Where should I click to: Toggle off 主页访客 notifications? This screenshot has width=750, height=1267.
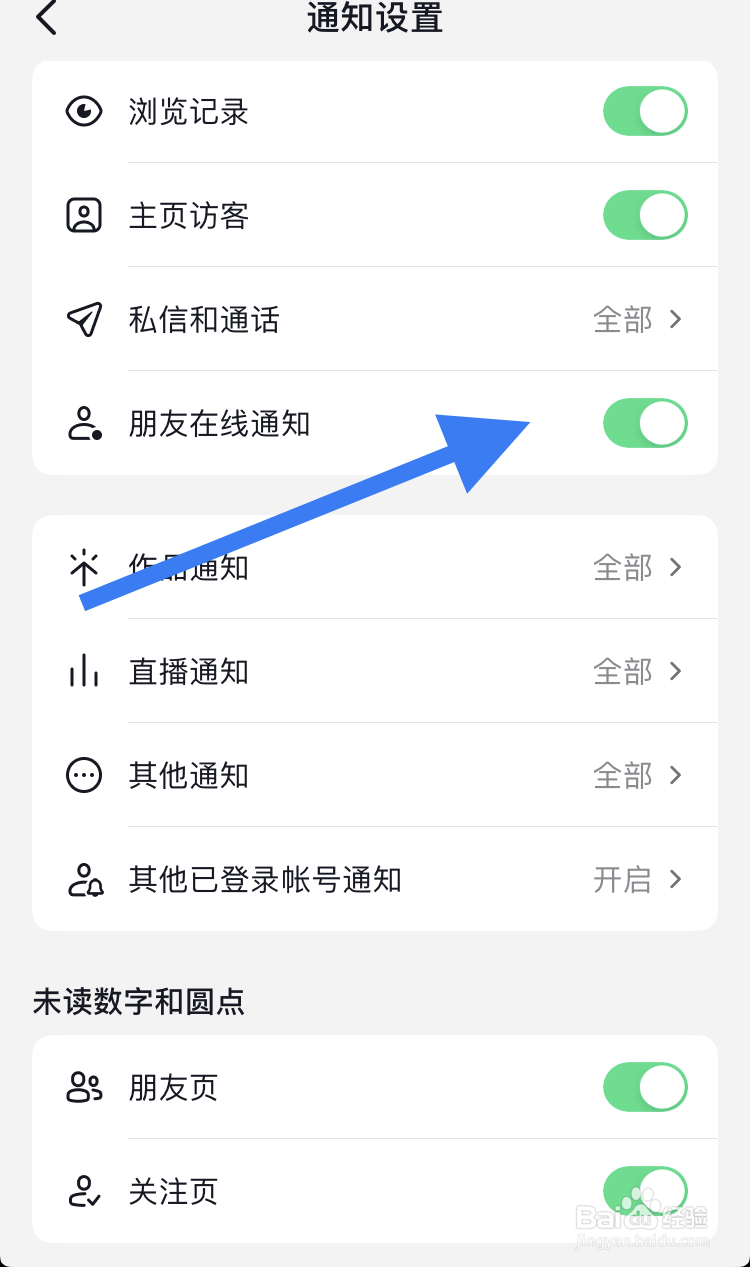(x=645, y=215)
